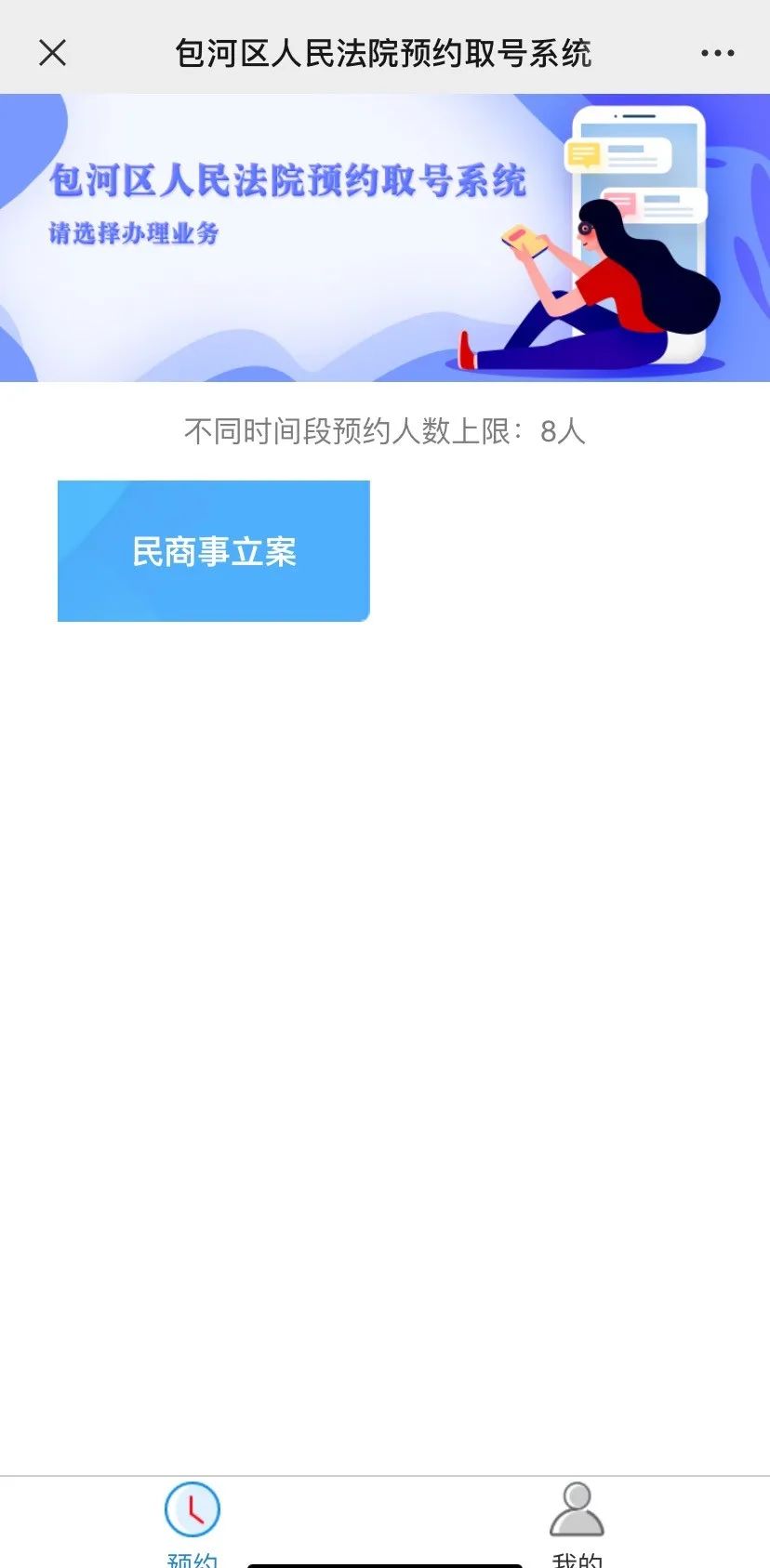Switch to the 预约 tab
Screen dimensions: 770x1568
click(192, 1523)
